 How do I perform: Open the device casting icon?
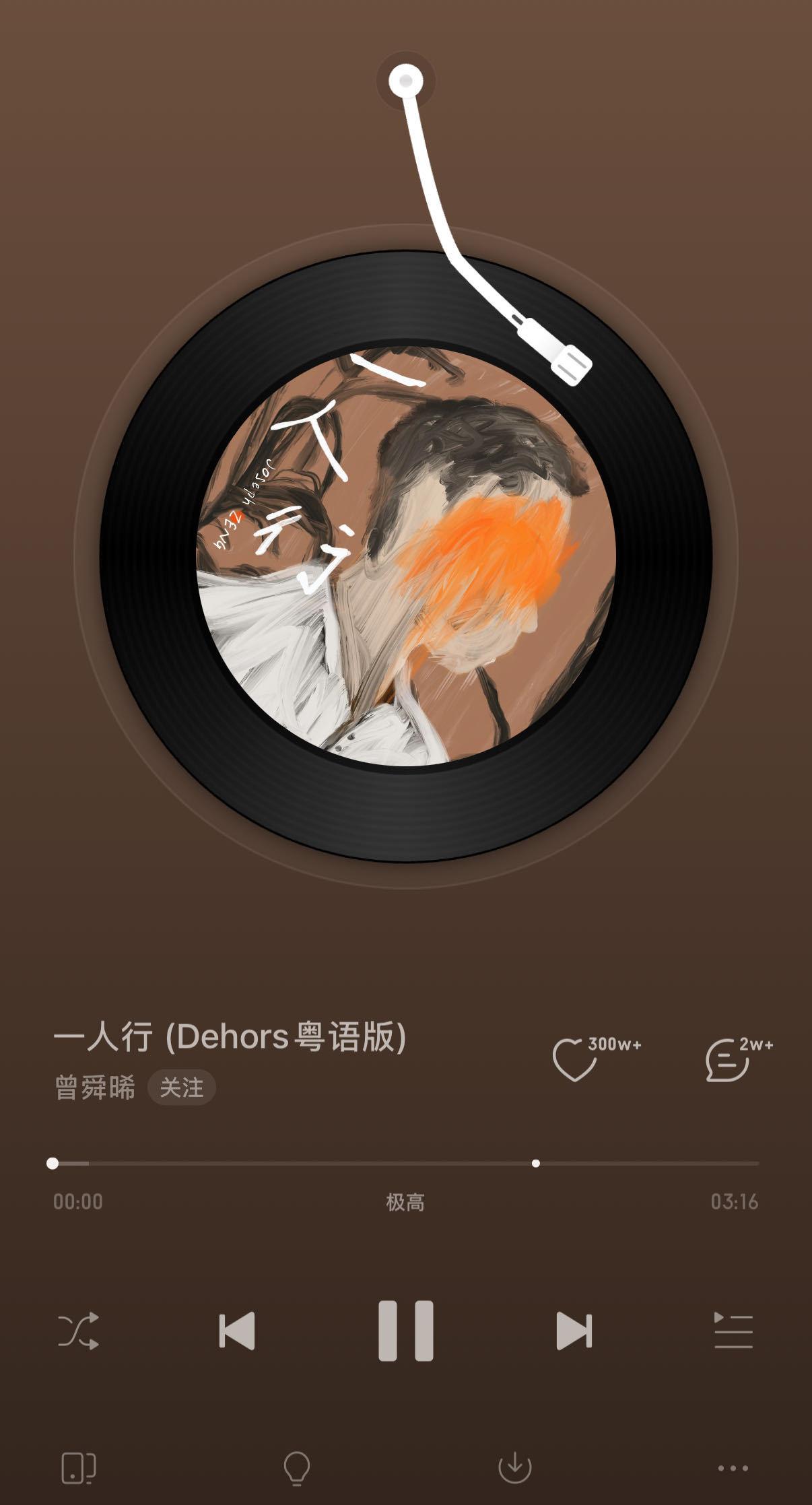coord(79,1467)
